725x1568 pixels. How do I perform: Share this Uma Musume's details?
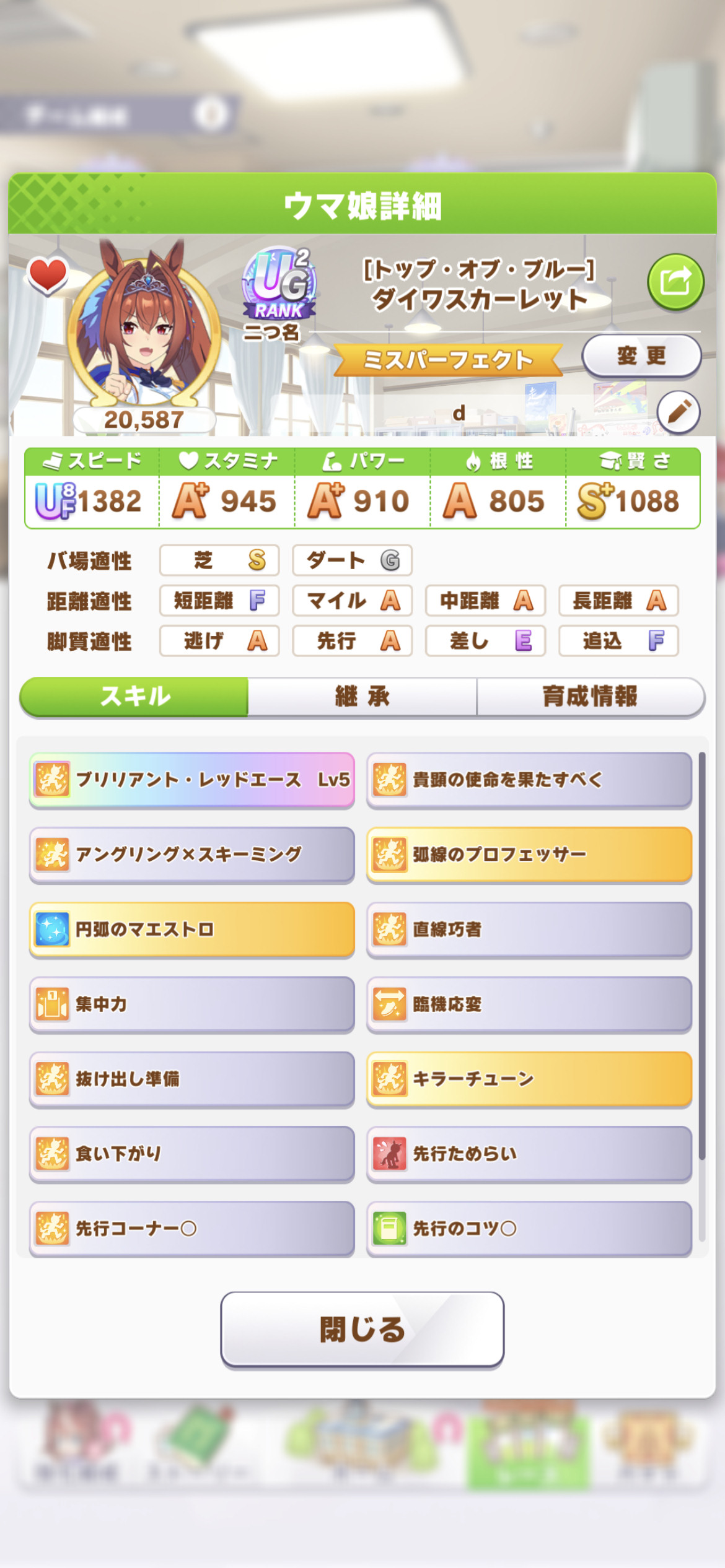(x=675, y=282)
